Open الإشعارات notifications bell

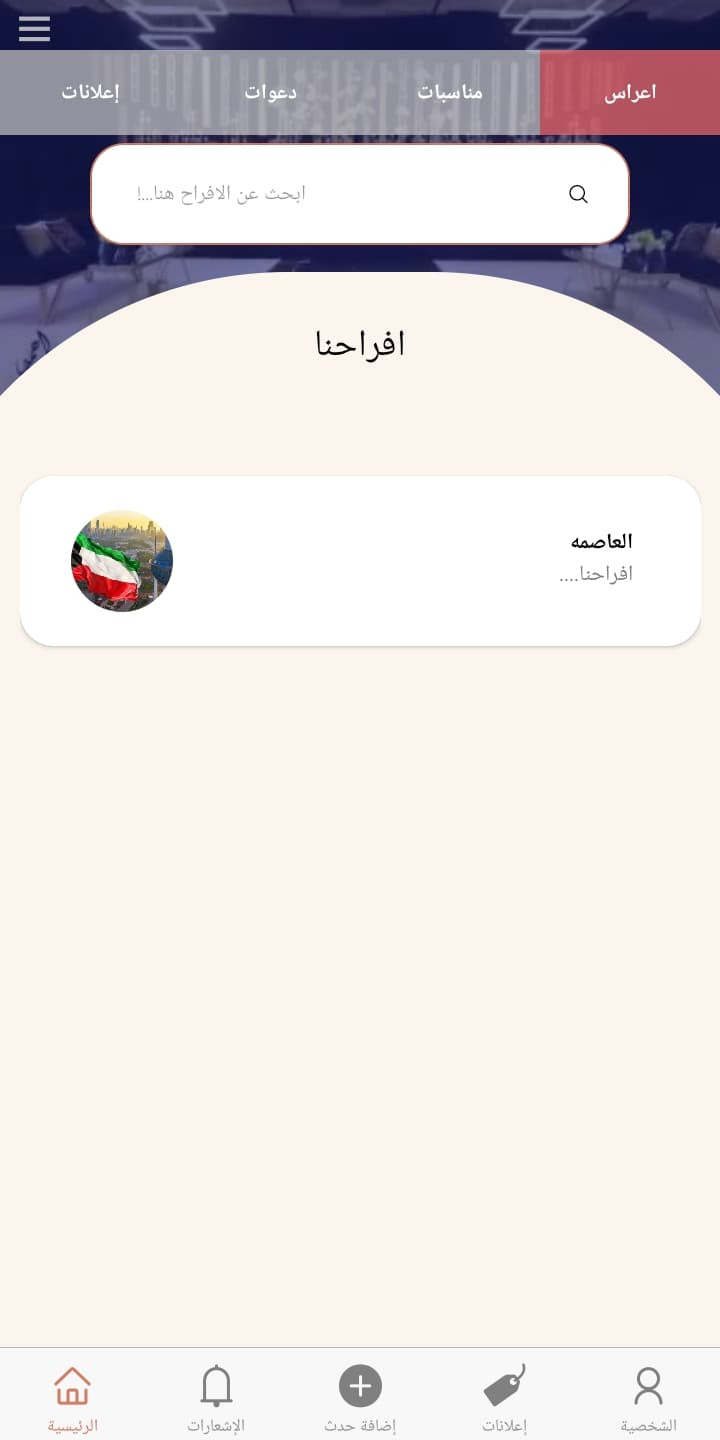[216, 1396]
